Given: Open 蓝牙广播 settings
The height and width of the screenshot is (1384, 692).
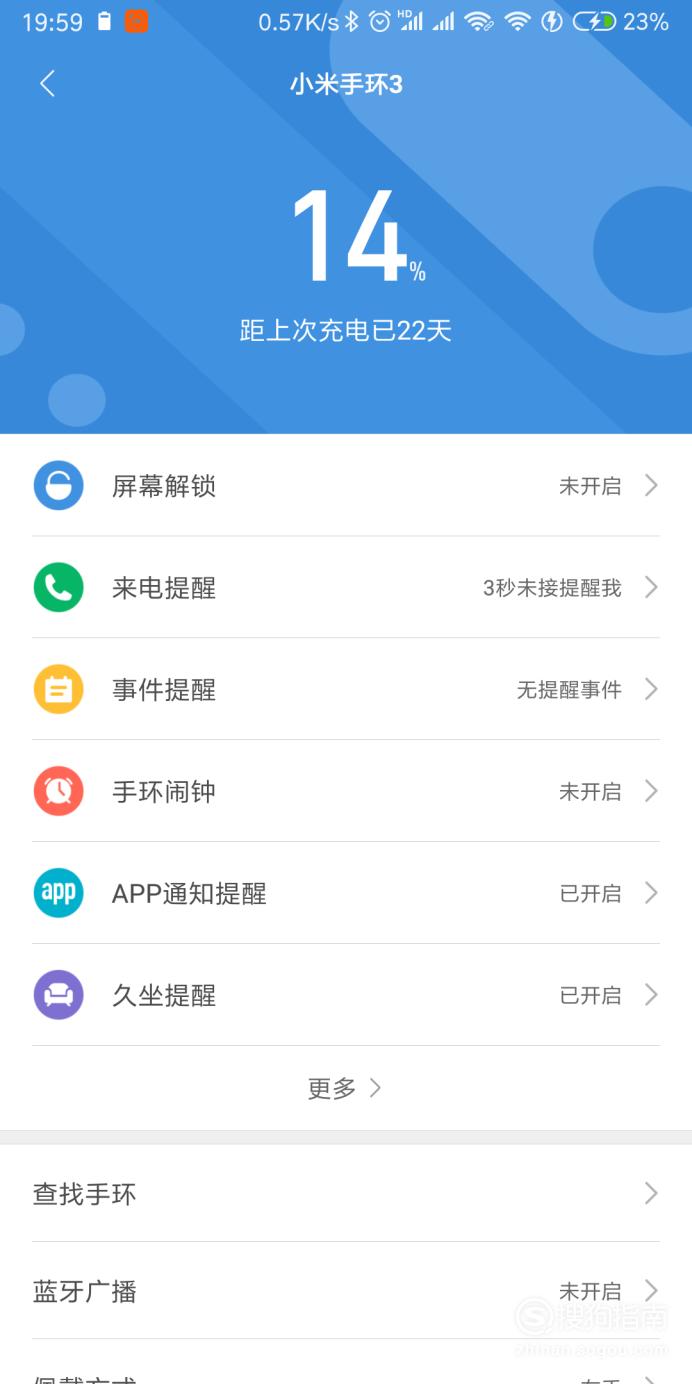Looking at the screenshot, I should (x=346, y=1291).
